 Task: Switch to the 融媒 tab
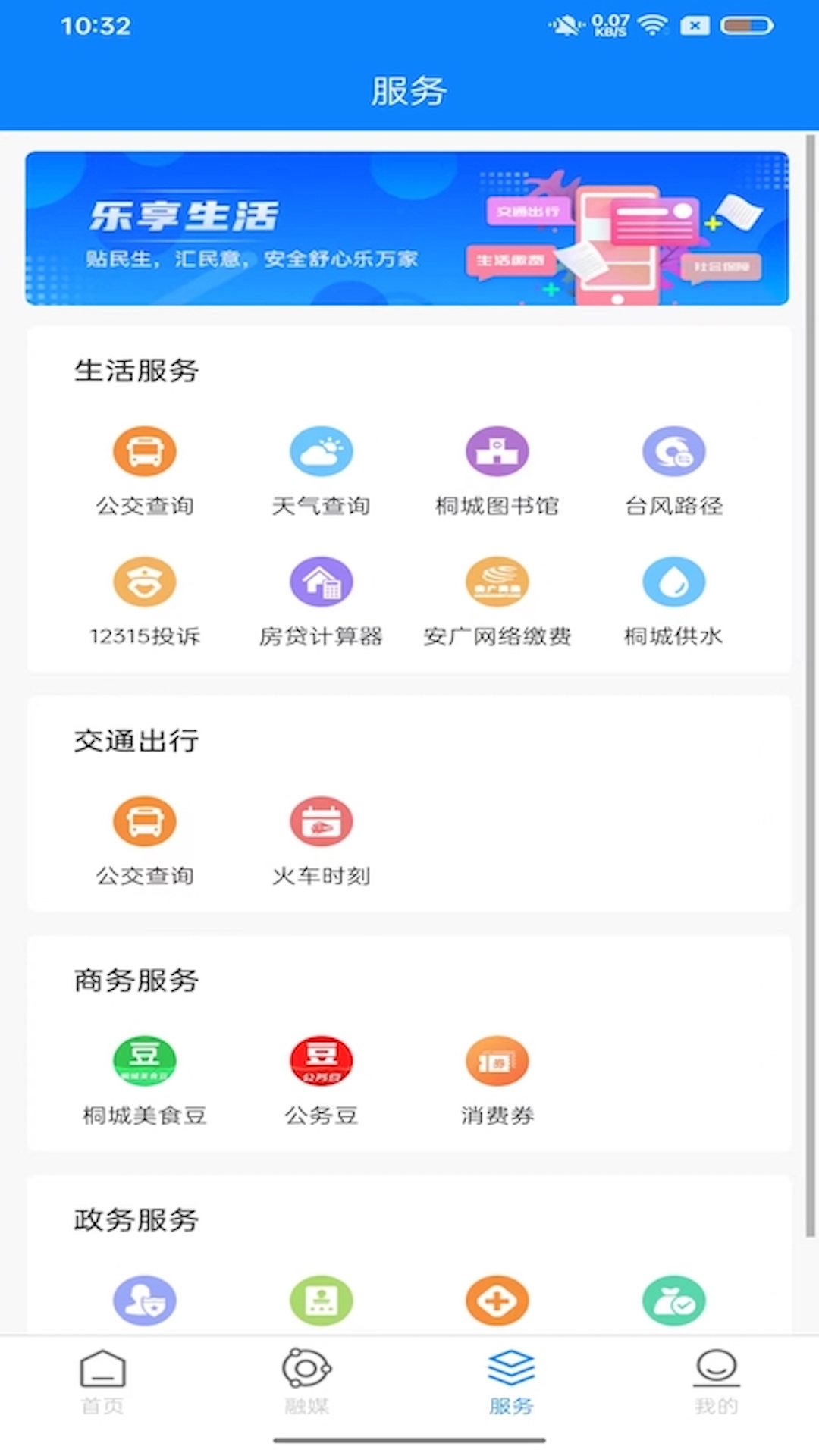click(x=306, y=1382)
